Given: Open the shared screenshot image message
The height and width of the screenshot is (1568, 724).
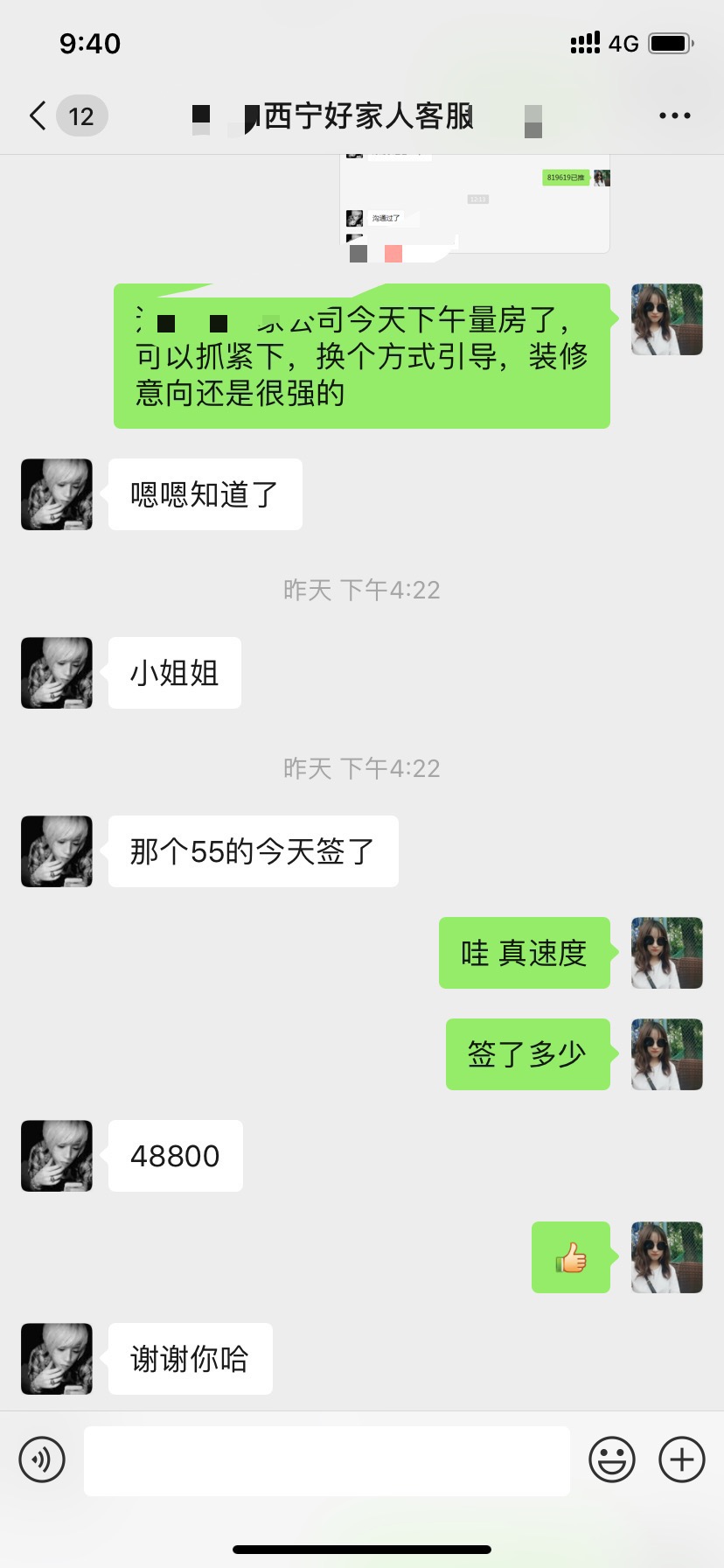Looking at the screenshot, I should pos(474,205).
